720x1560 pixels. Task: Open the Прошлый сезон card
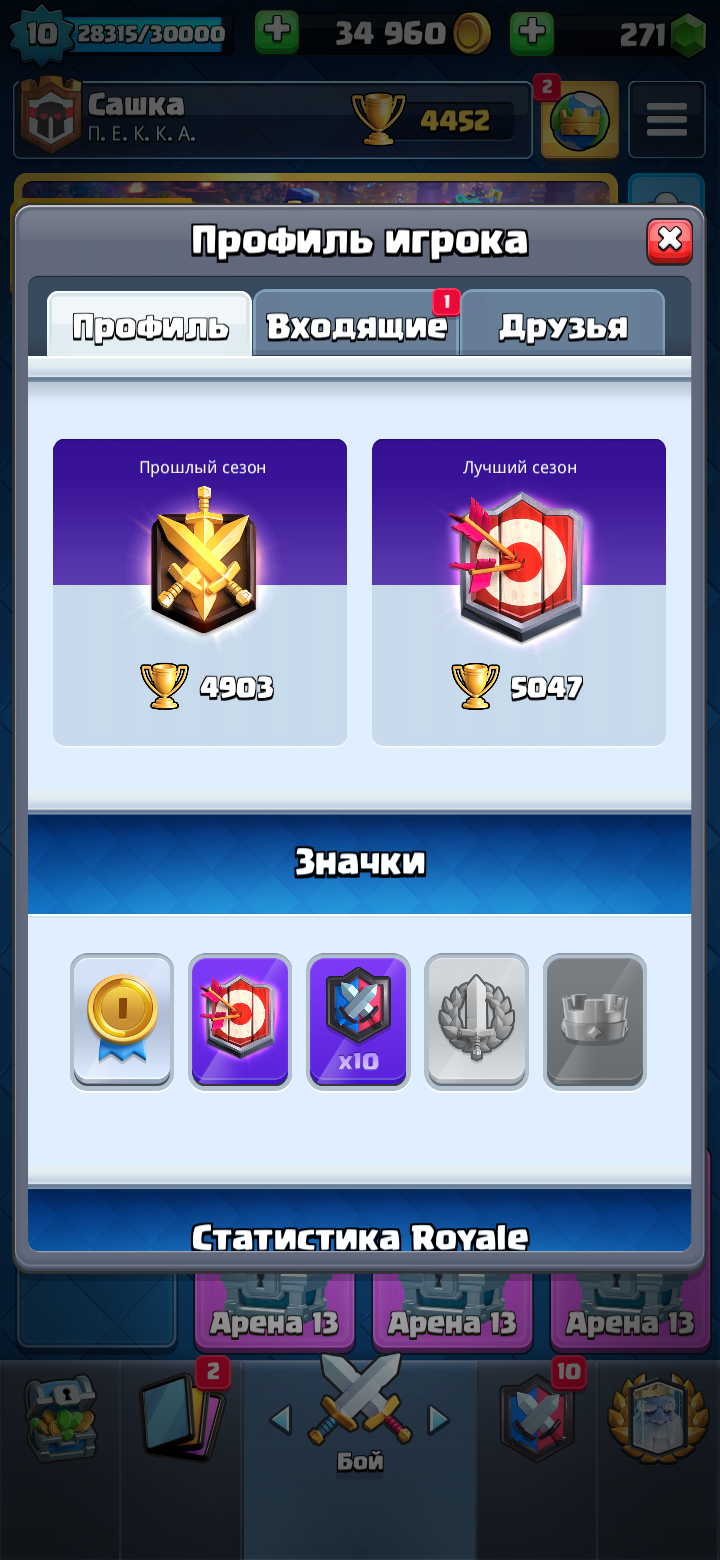point(200,592)
